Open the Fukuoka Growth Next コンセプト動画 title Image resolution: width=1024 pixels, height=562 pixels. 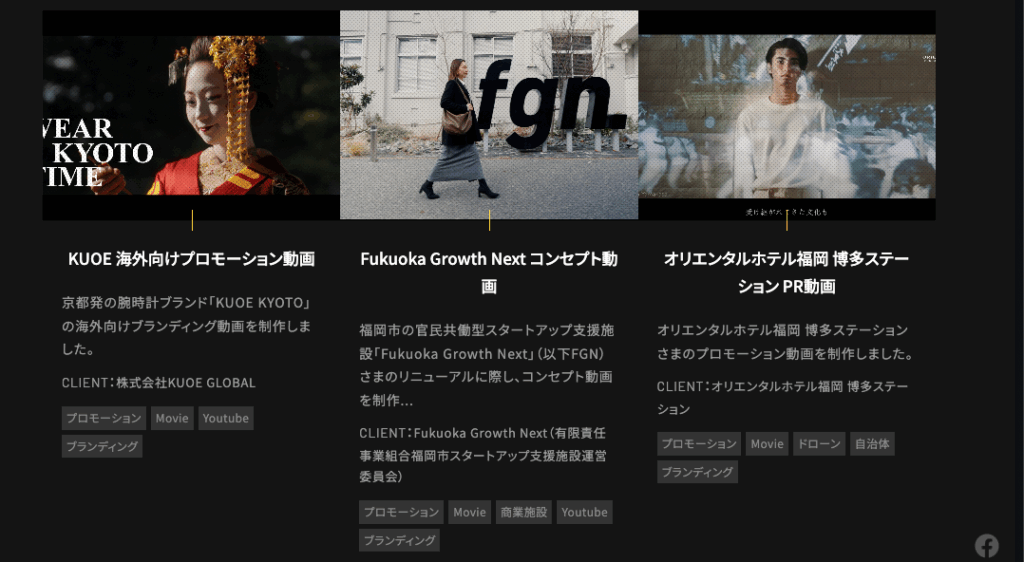tap(489, 272)
